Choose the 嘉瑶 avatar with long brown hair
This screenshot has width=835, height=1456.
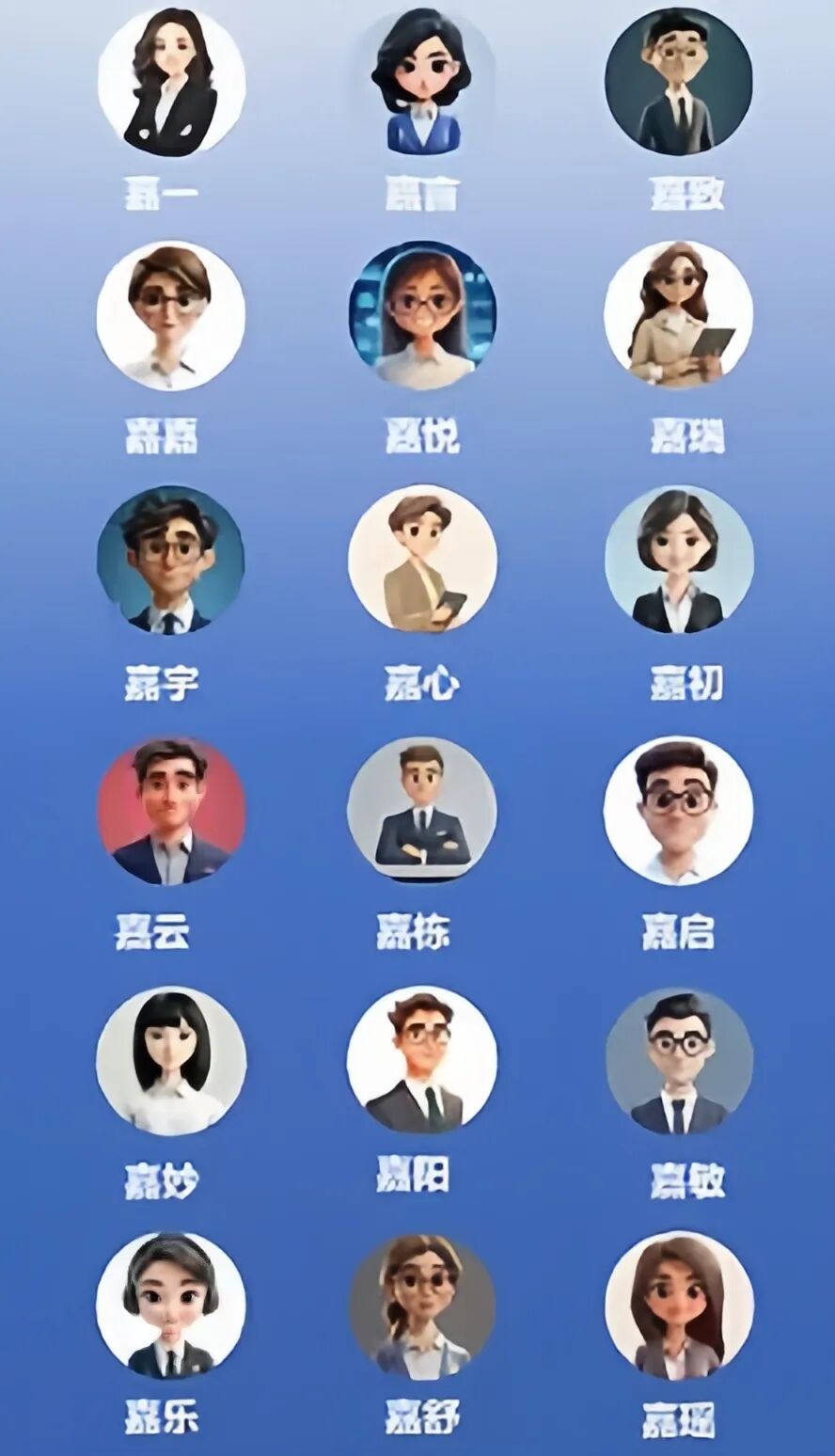tap(679, 1307)
